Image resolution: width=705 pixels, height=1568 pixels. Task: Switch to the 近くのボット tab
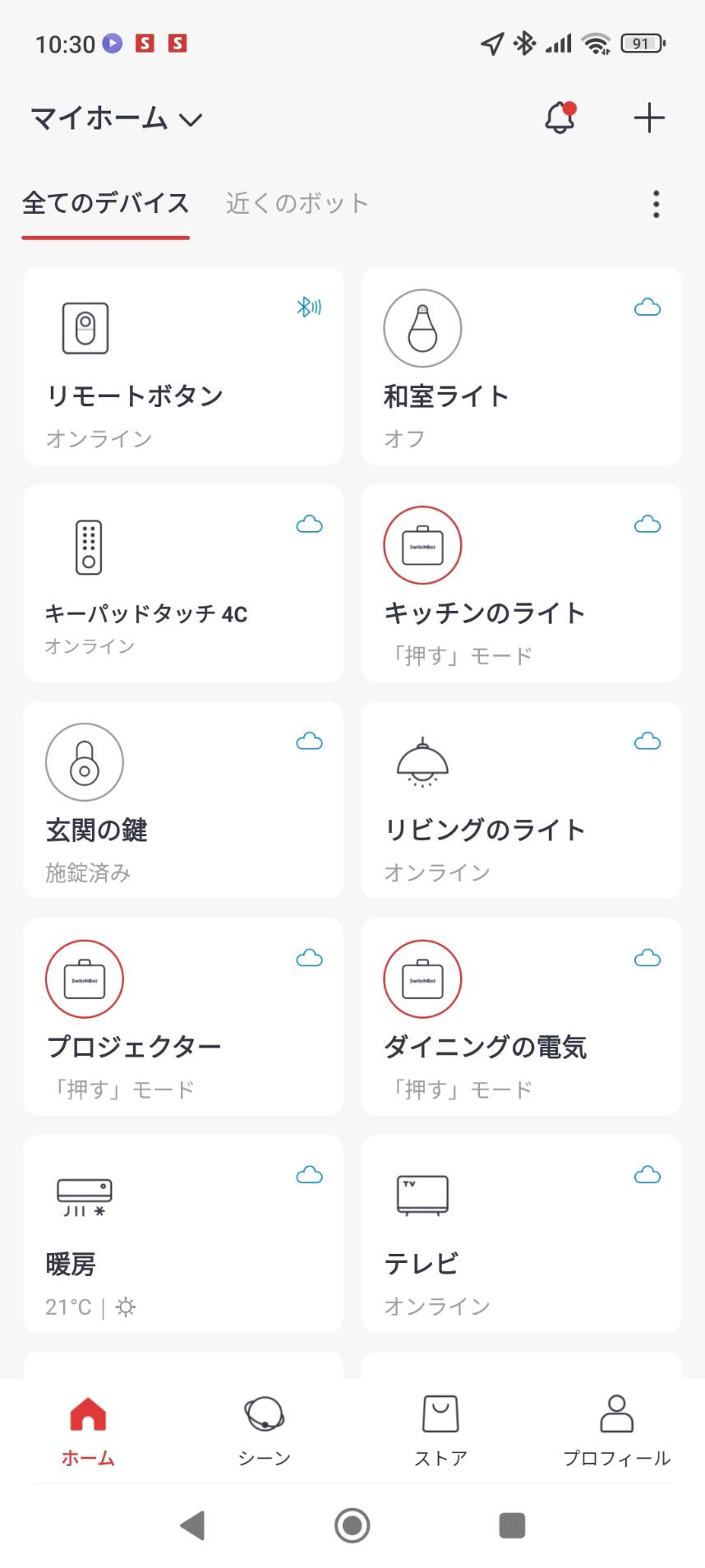(297, 203)
